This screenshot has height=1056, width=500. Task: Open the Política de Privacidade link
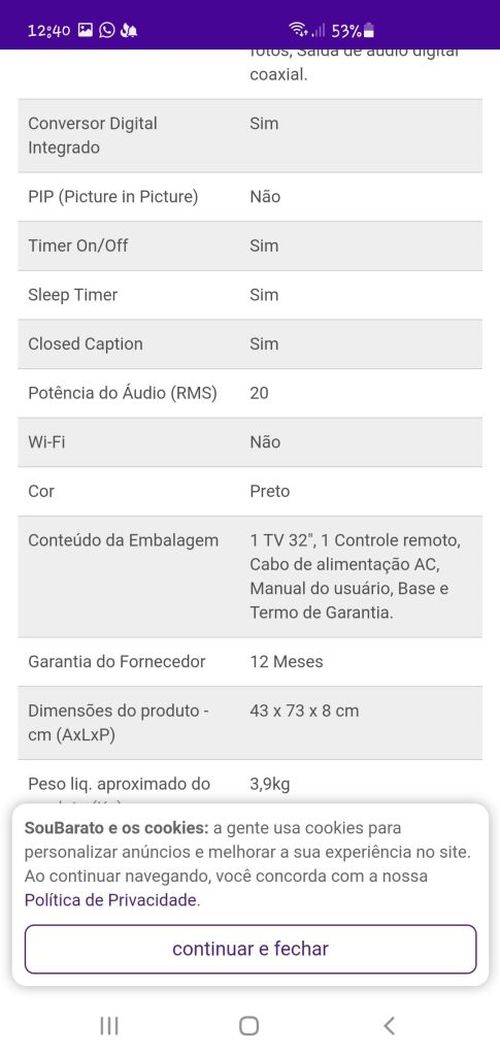pyautogui.click(x=111, y=900)
